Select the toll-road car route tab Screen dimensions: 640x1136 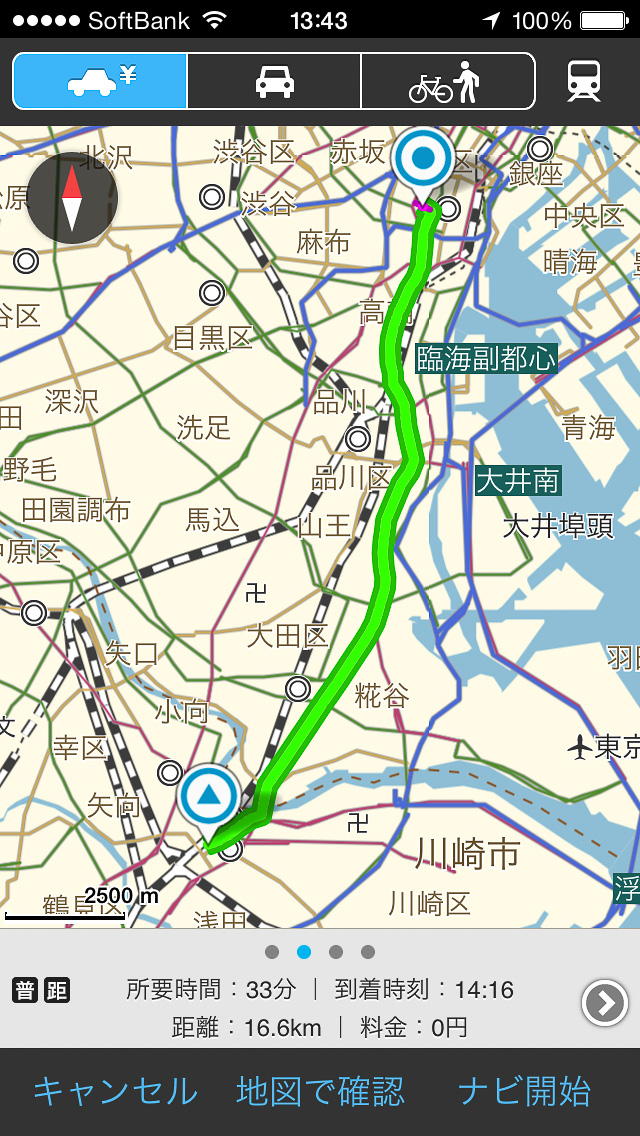tap(100, 81)
